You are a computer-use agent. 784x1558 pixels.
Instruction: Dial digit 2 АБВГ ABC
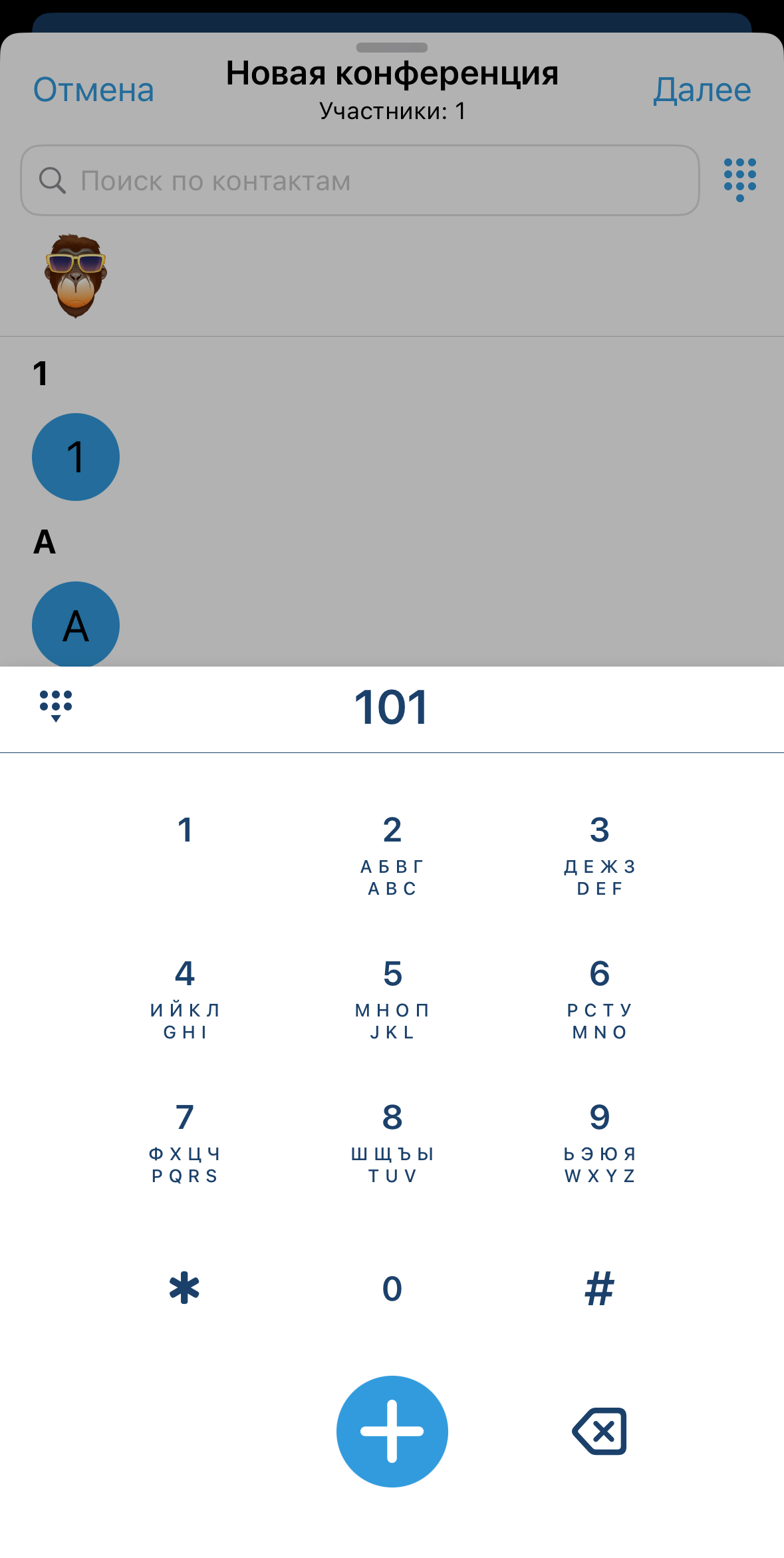pyautogui.click(x=392, y=855)
